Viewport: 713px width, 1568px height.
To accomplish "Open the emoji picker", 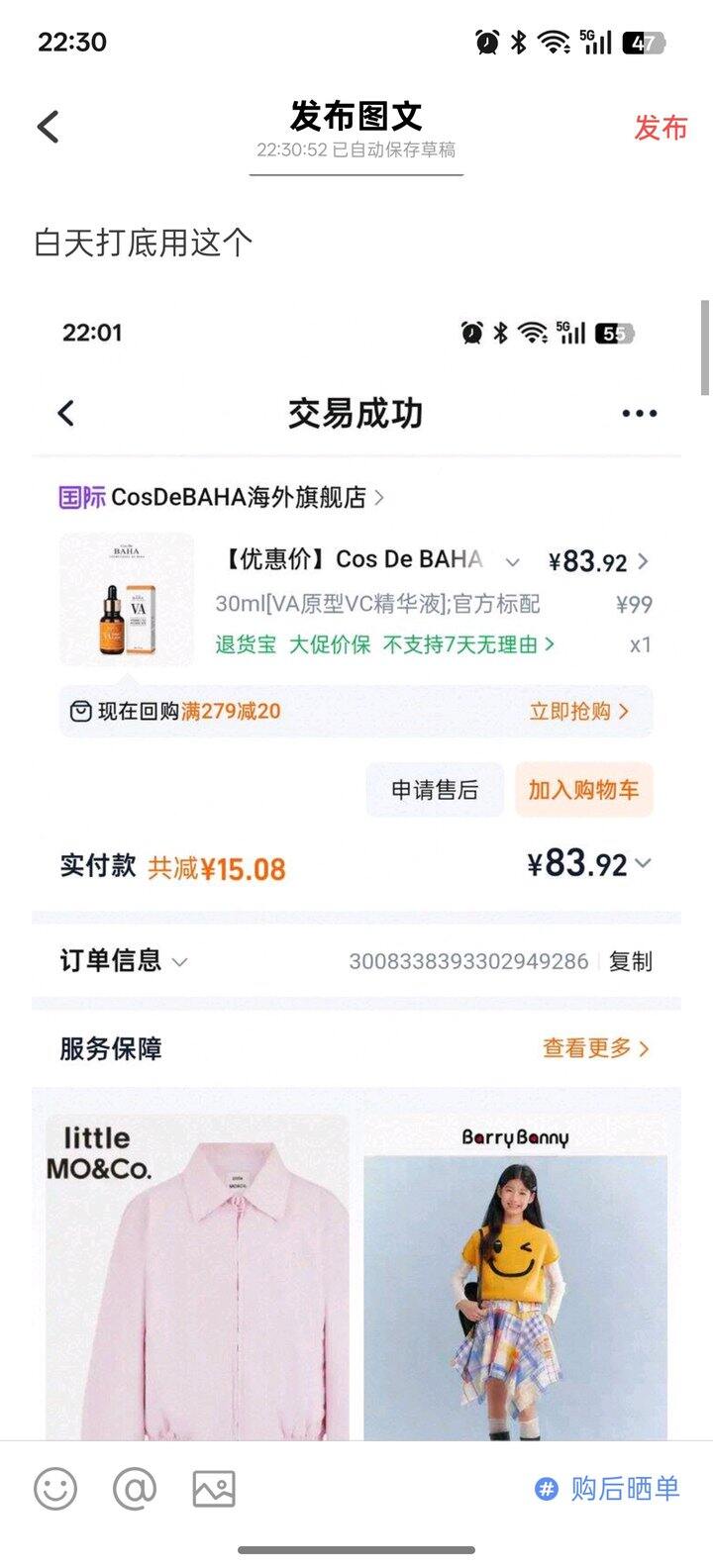I will pos(55,1488).
